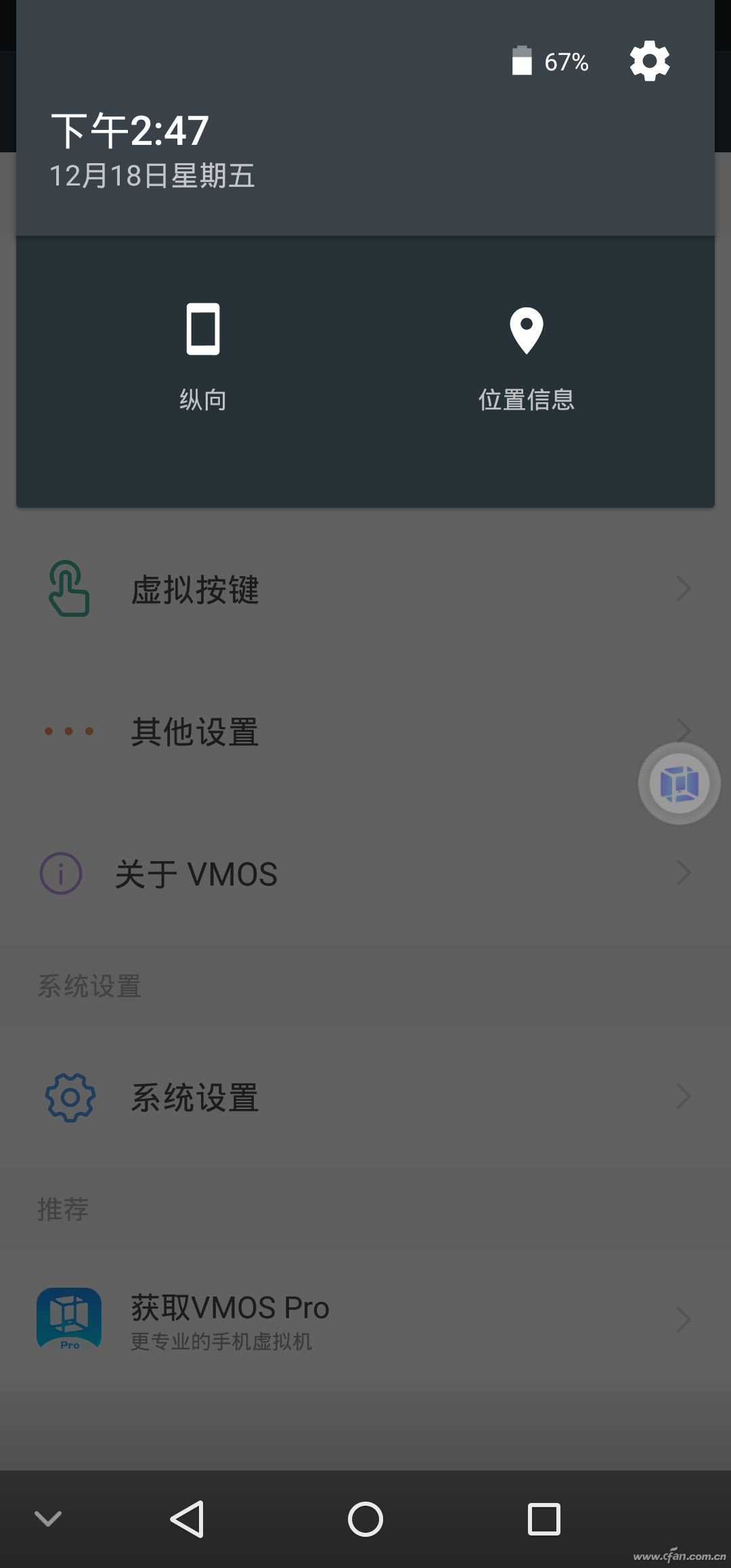Click the 系统设置 gear icon

coord(70,1097)
